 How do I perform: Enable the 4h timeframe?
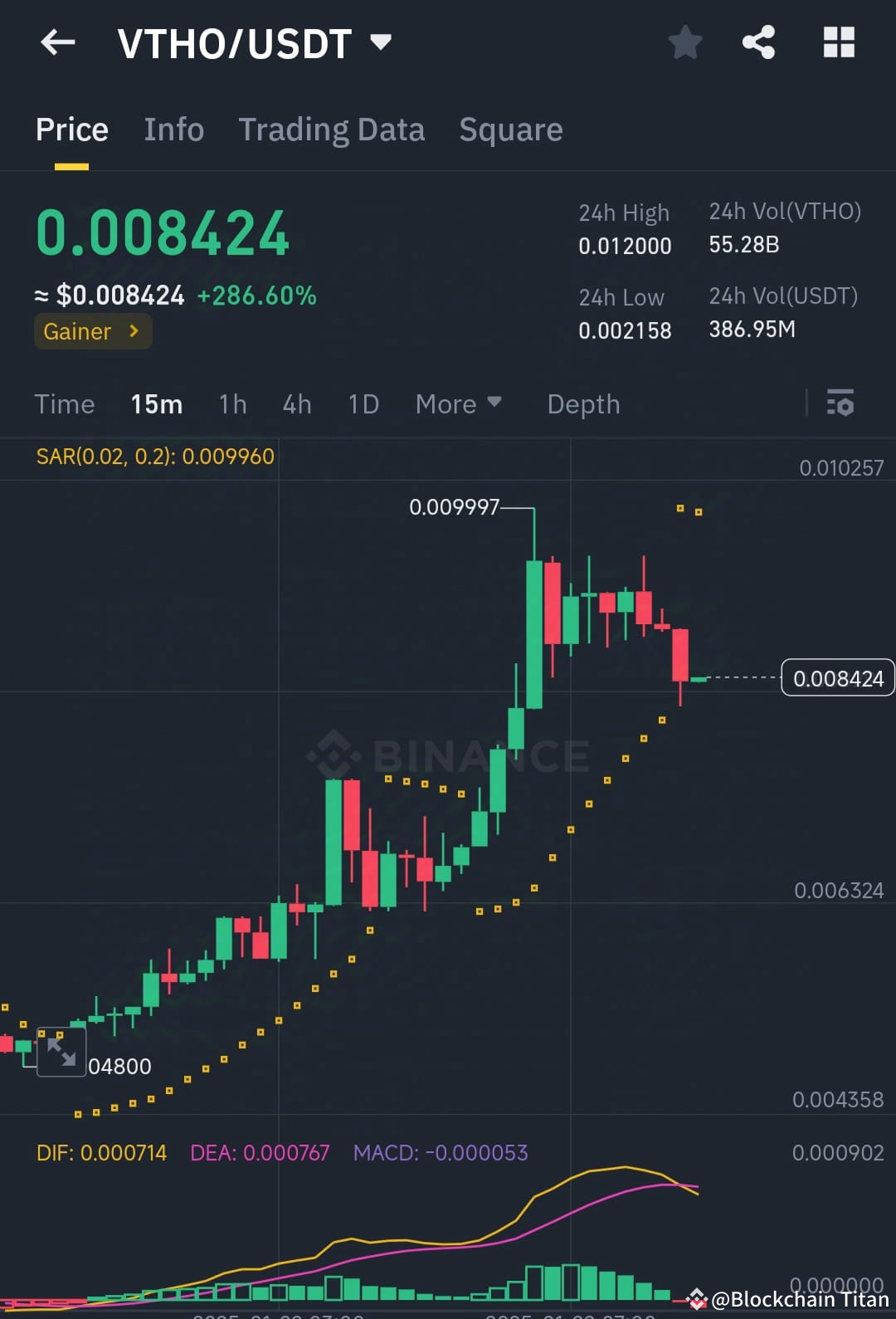click(296, 404)
